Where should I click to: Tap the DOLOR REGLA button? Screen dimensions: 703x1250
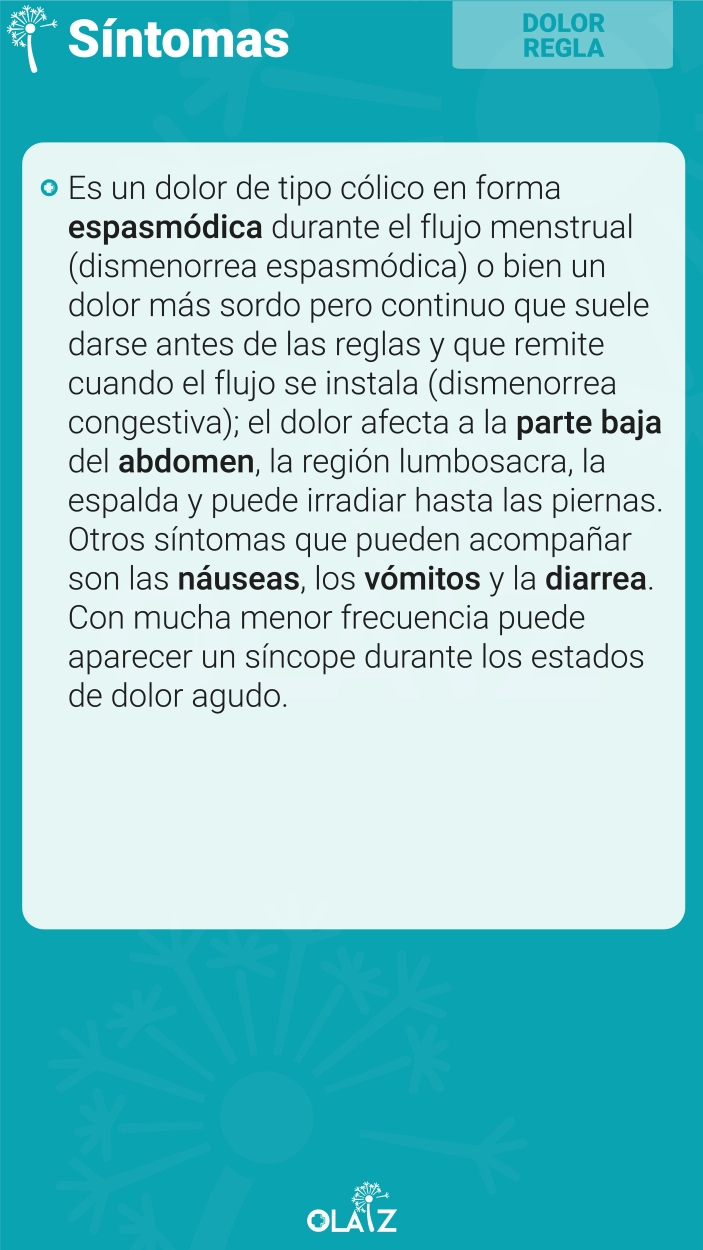tap(563, 35)
